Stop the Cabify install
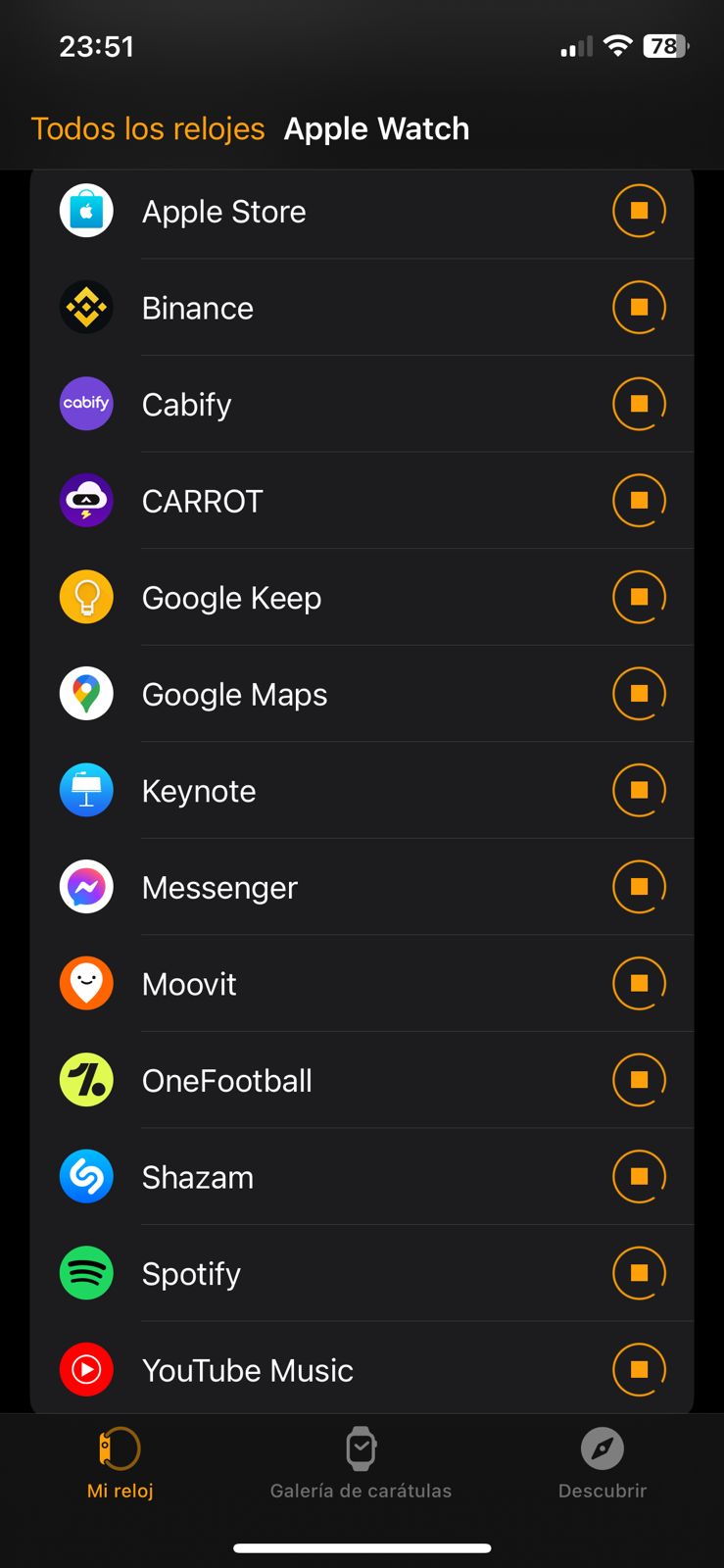The width and height of the screenshot is (724, 1568). point(639,404)
